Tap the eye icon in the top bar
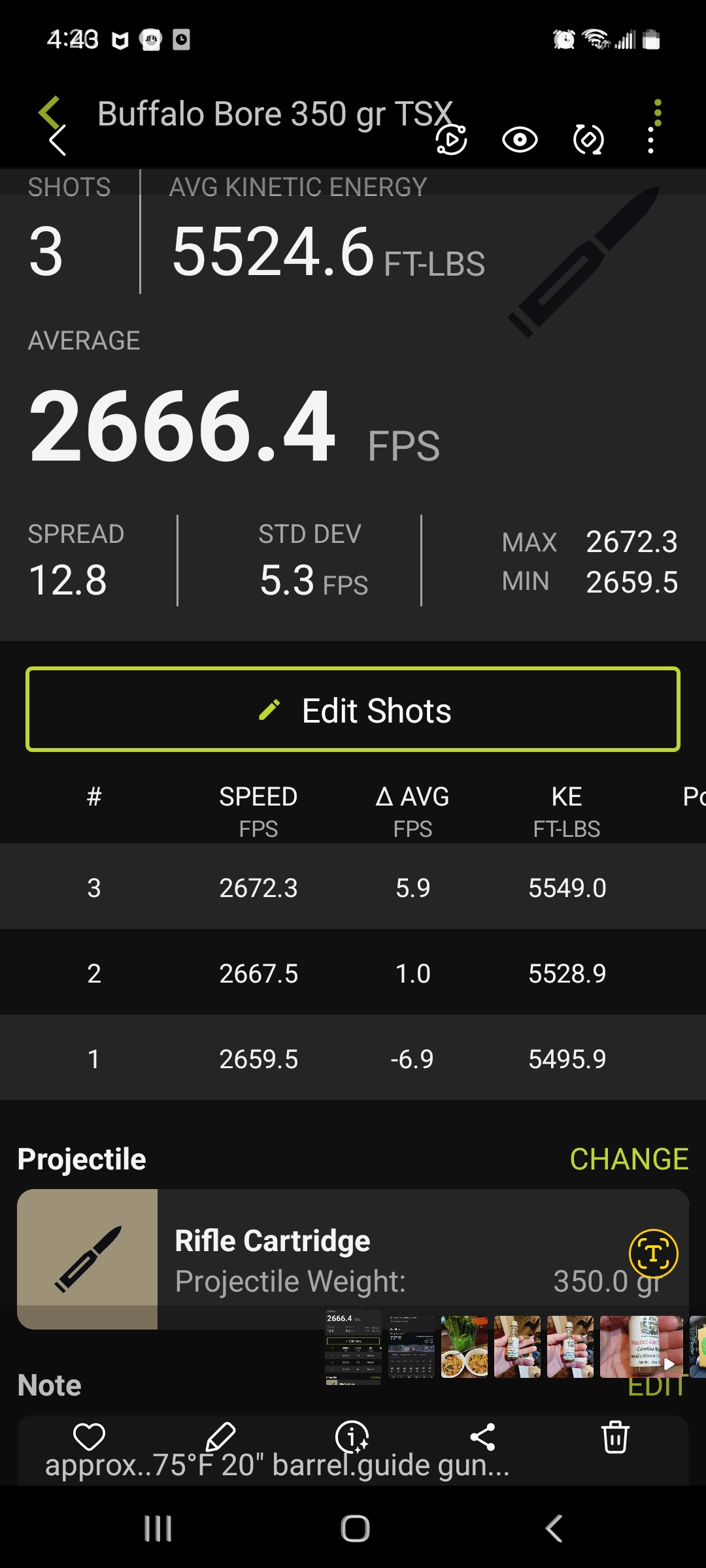Viewport: 706px width, 1568px height. [x=520, y=140]
